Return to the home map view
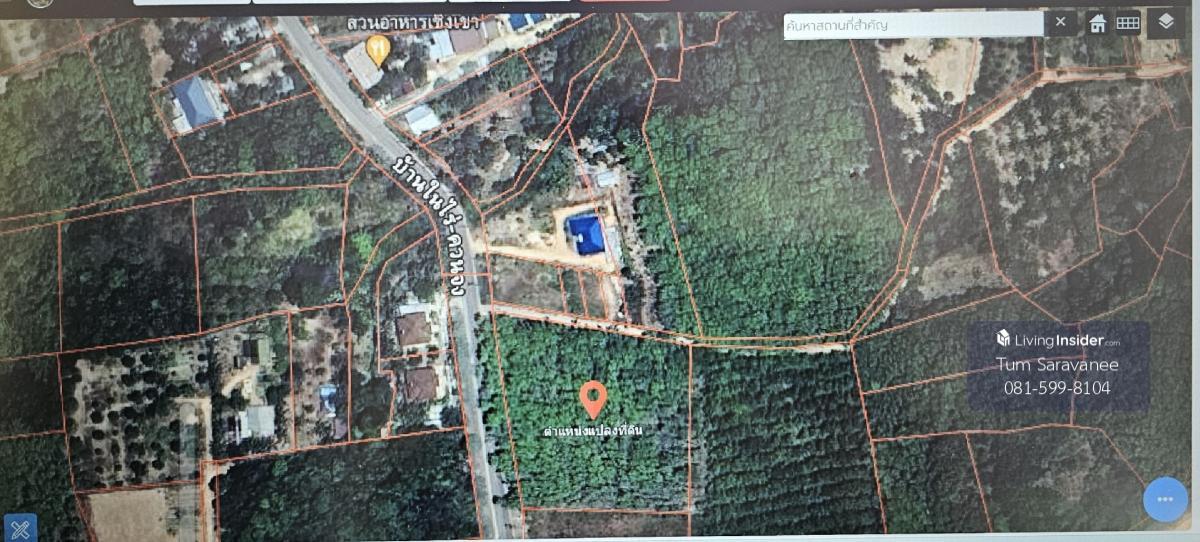 pos(1098,23)
